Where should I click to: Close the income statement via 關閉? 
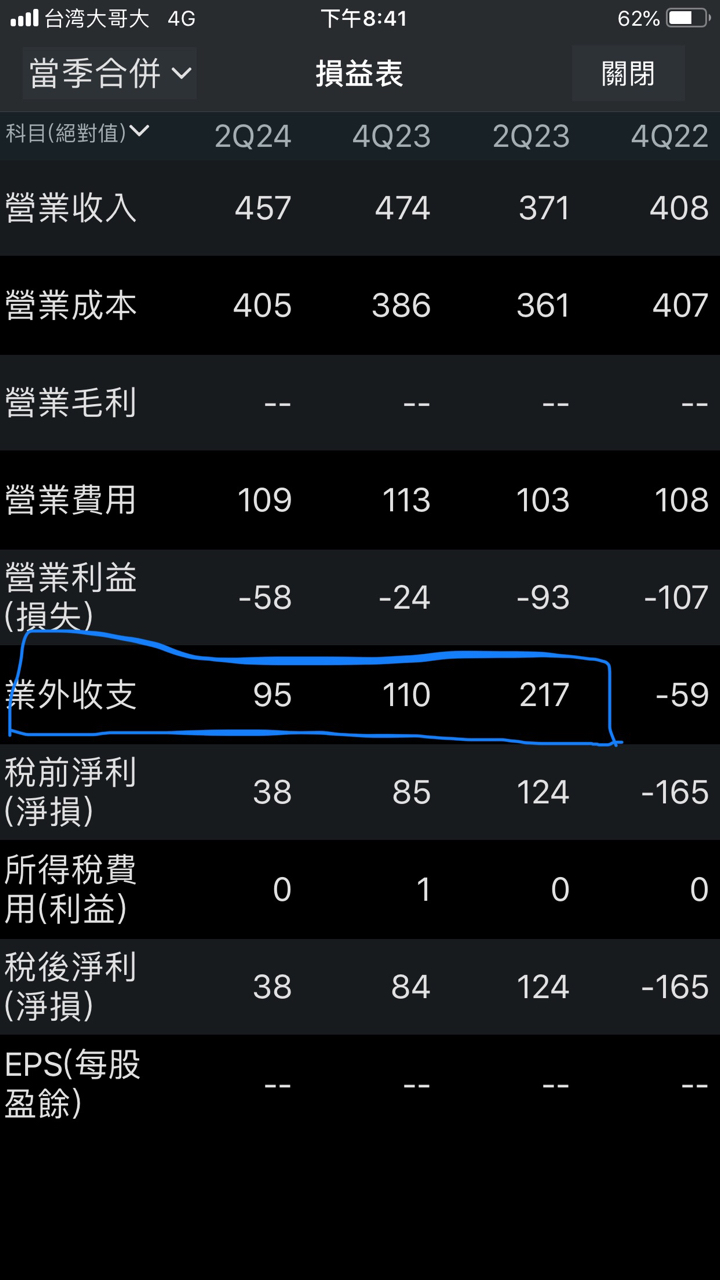click(628, 73)
